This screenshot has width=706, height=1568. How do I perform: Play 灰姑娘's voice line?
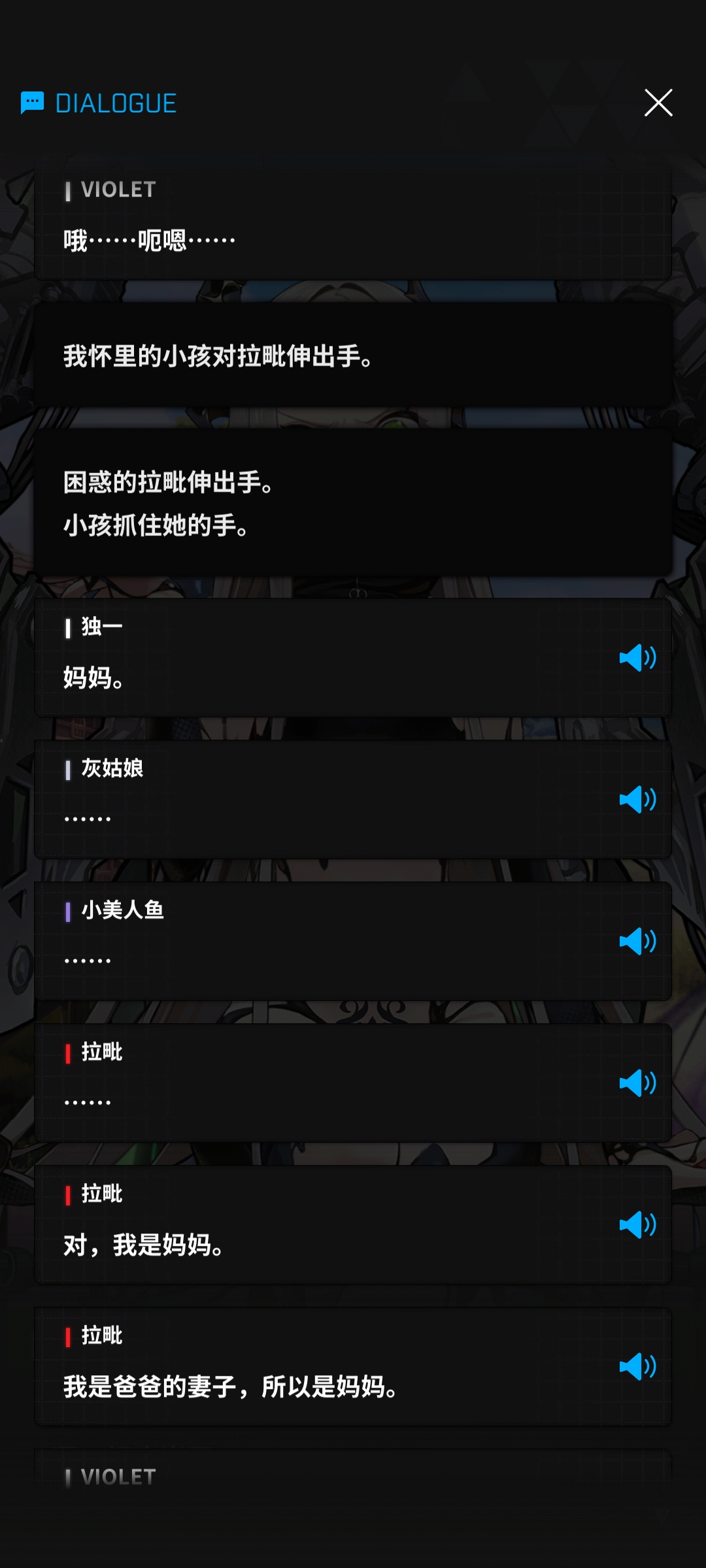pyautogui.click(x=637, y=800)
